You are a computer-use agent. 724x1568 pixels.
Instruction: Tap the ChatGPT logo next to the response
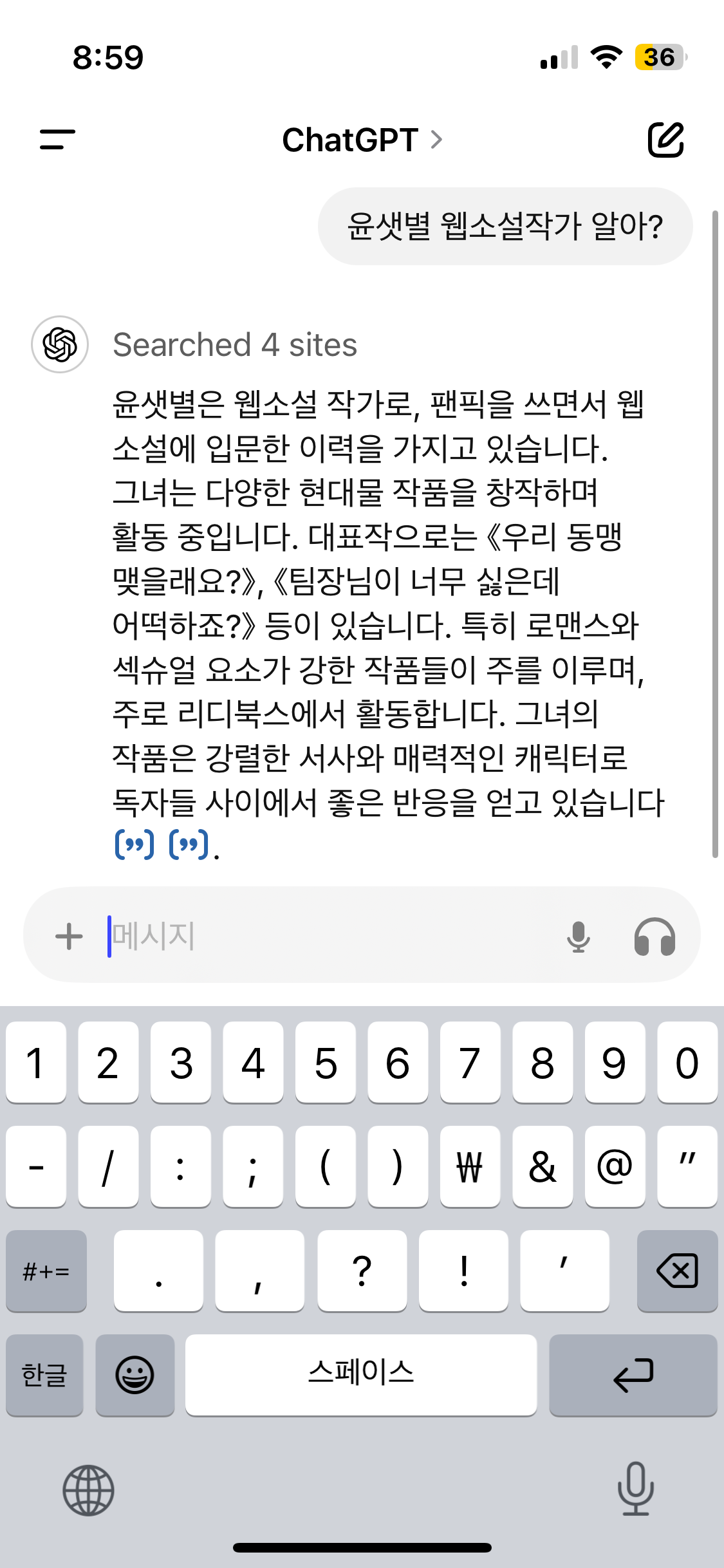(60, 344)
